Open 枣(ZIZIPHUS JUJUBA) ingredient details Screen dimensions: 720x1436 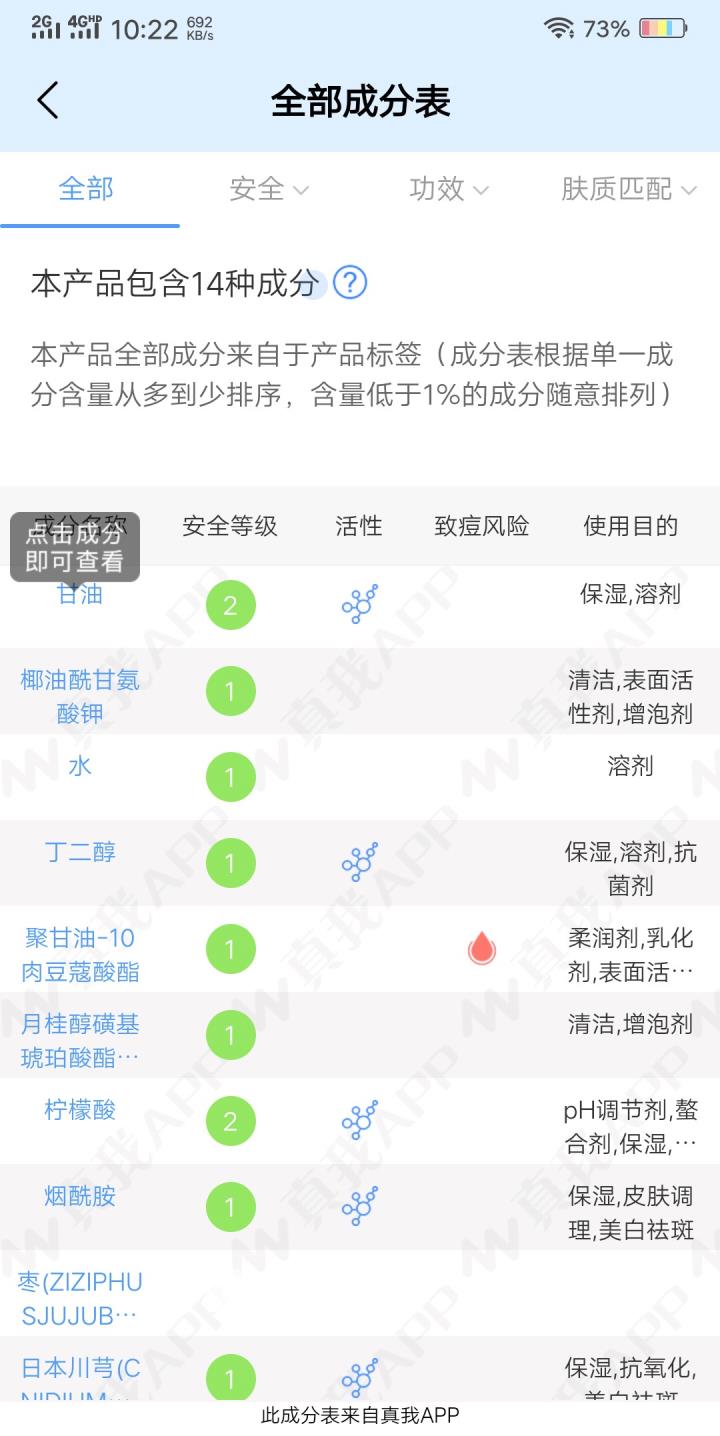[x=80, y=1298]
